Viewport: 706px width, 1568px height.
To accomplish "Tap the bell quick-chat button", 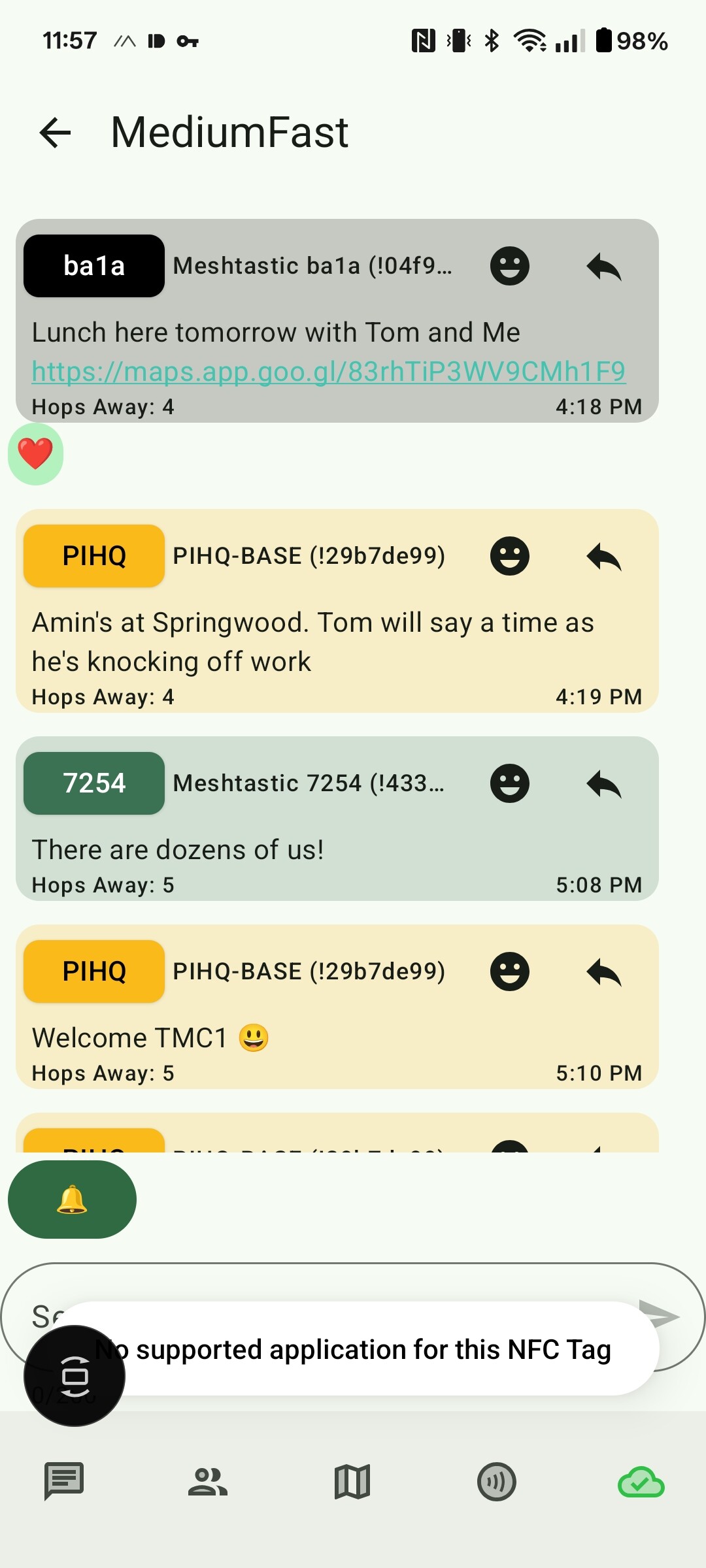I will point(72,1200).
